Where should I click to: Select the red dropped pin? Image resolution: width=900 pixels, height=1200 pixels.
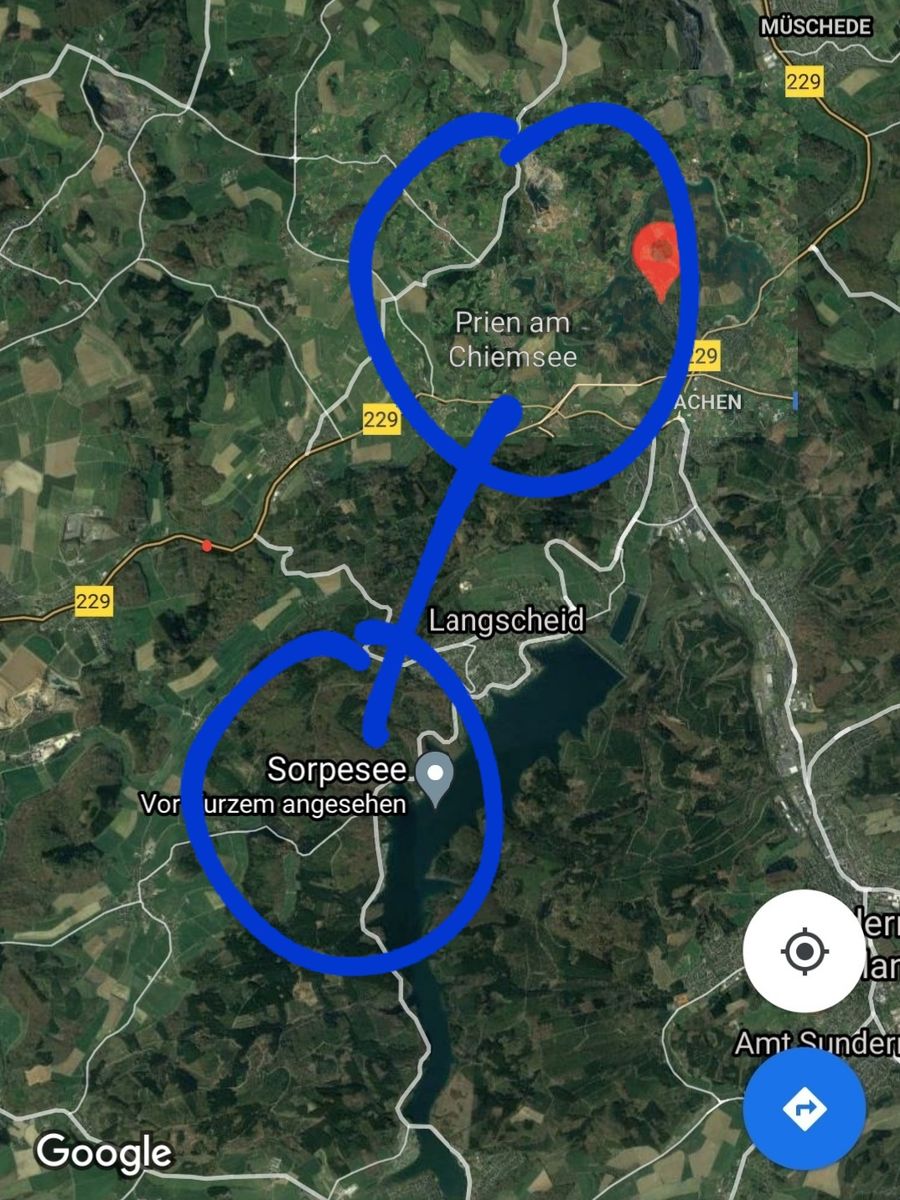tap(658, 255)
